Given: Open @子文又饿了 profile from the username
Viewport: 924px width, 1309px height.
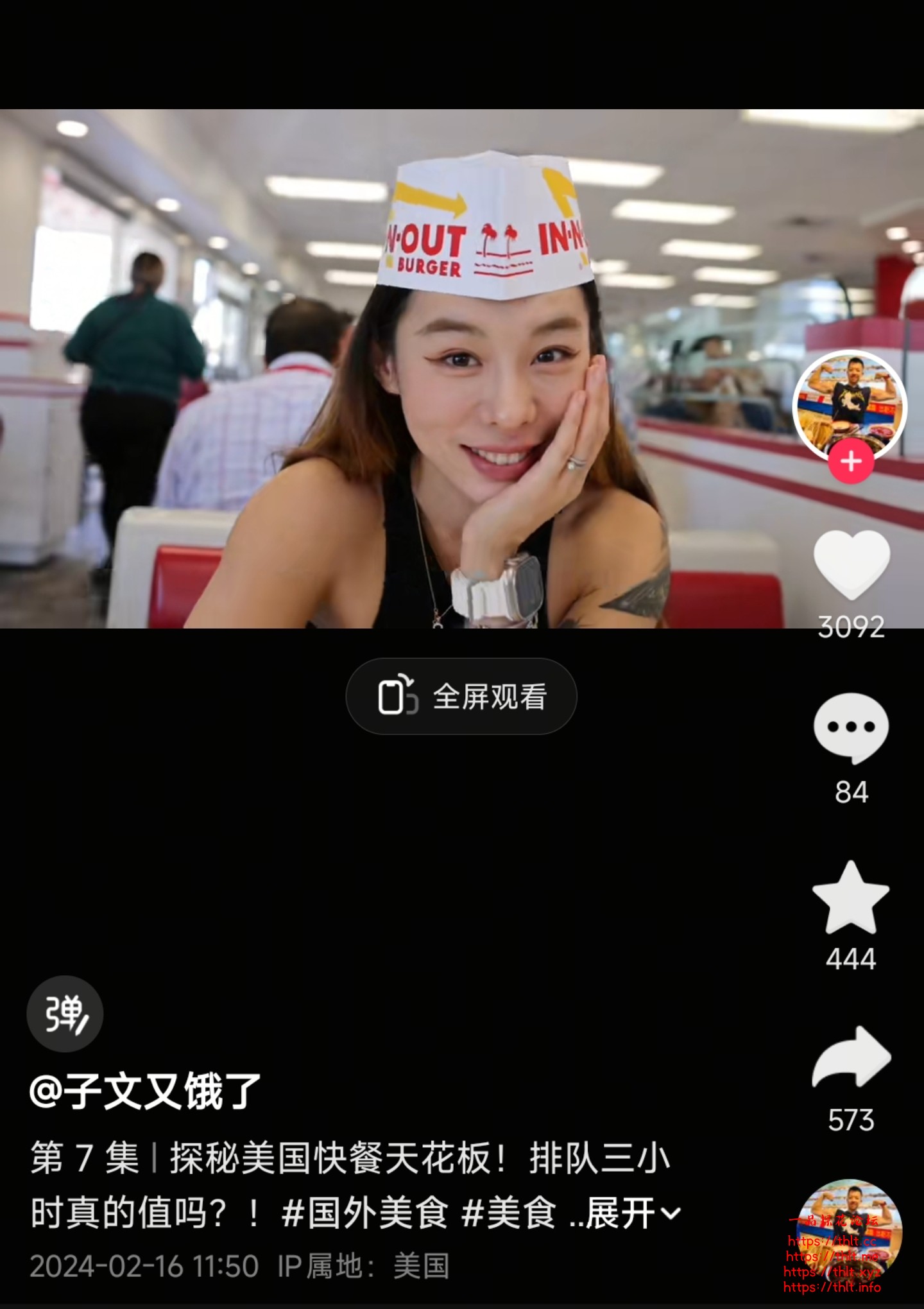Looking at the screenshot, I should (145, 1091).
